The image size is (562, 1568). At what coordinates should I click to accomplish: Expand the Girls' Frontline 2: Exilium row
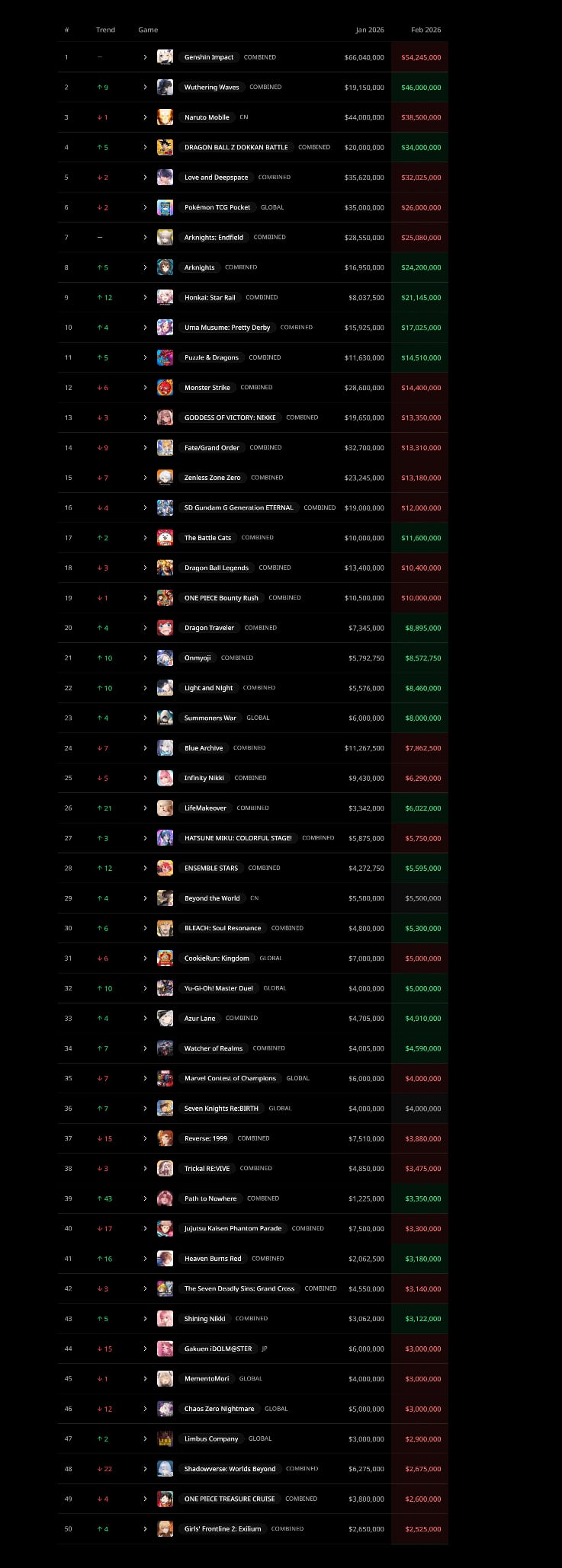pyautogui.click(x=145, y=1529)
